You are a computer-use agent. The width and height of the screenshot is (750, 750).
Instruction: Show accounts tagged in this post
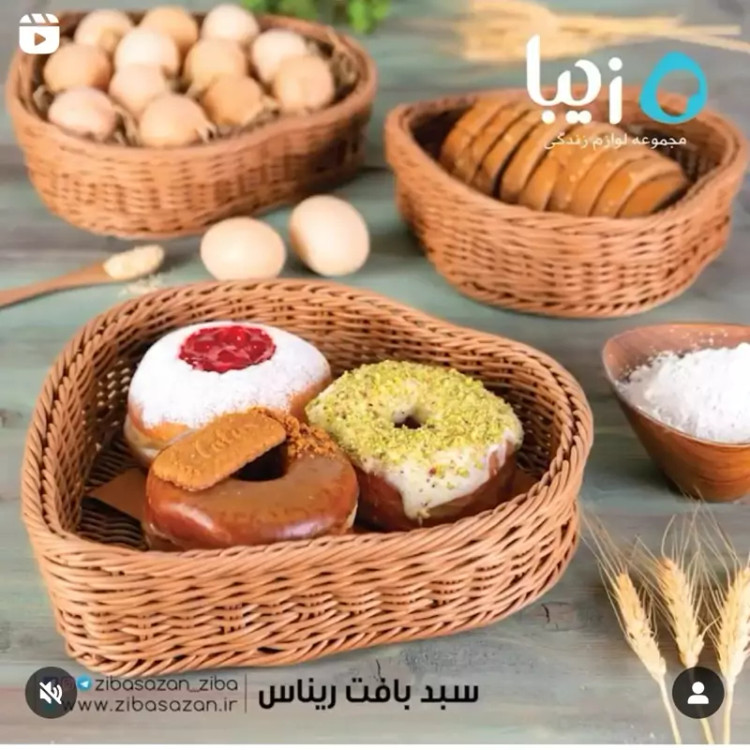pyautogui.click(x=697, y=692)
